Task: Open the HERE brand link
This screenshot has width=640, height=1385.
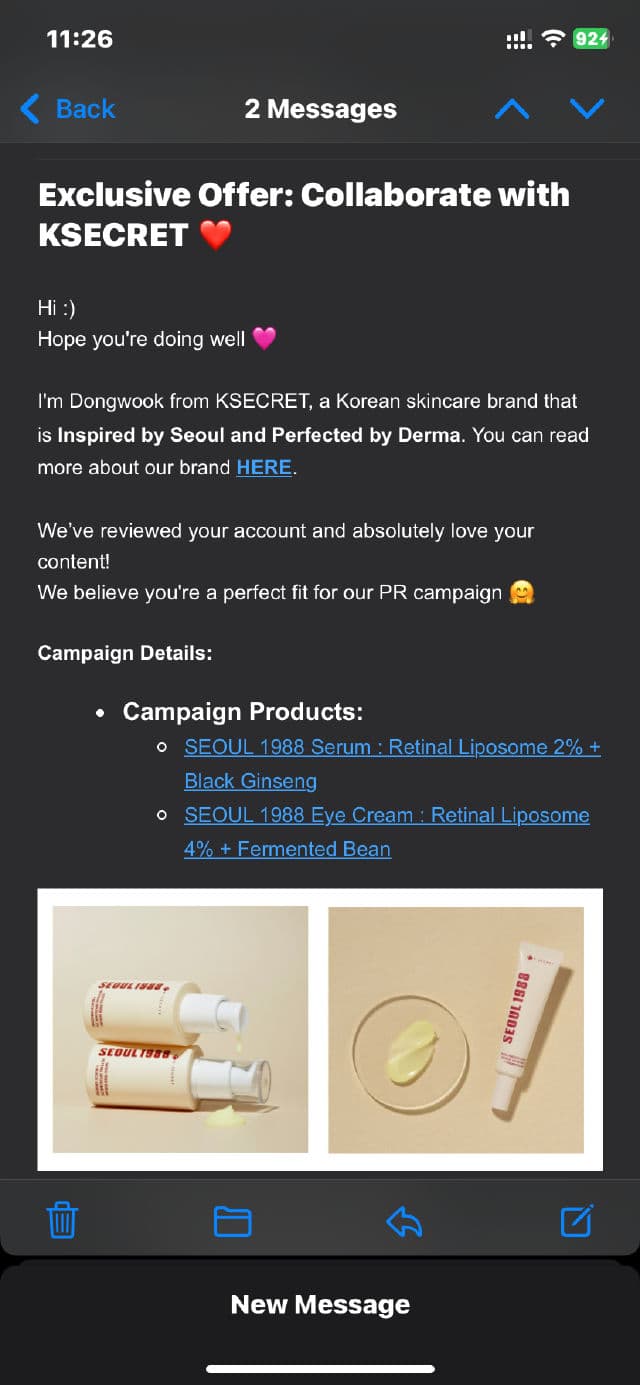Action: pos(264,467)
